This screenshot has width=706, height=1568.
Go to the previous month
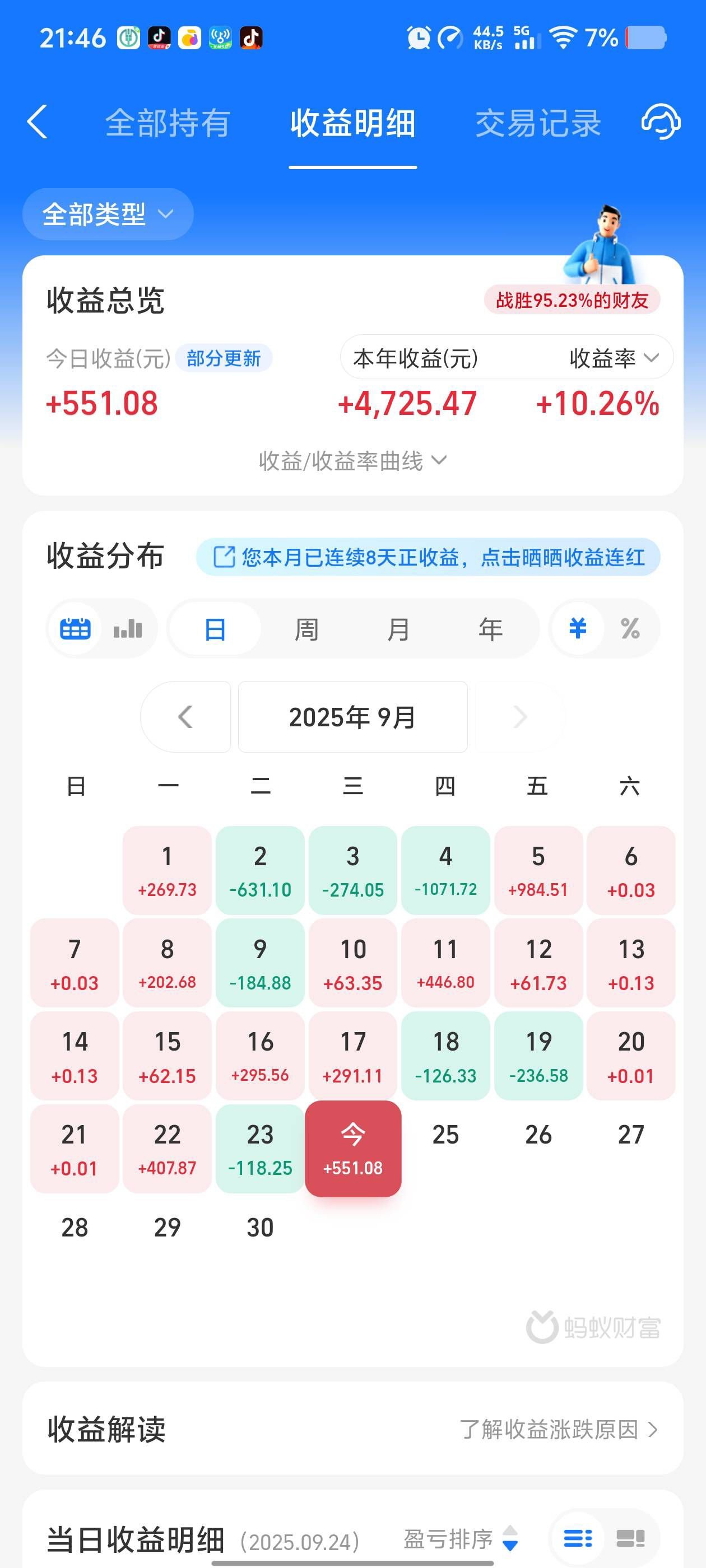186,717
